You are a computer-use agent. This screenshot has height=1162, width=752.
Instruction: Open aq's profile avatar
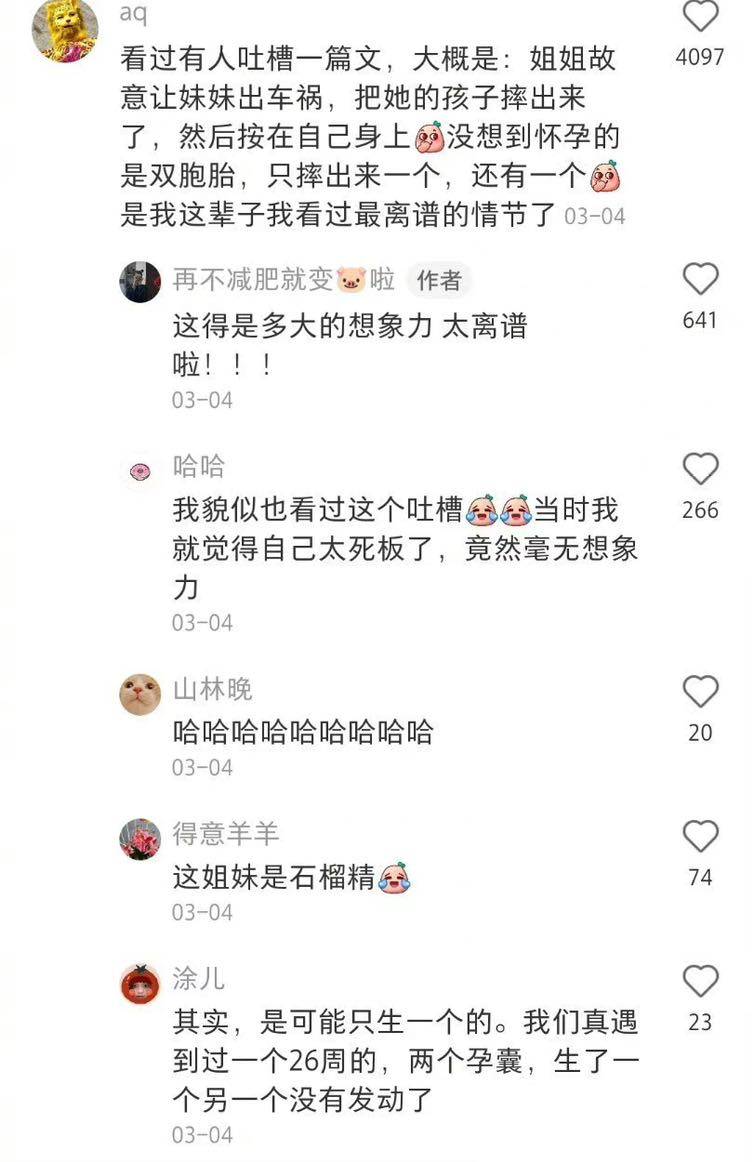[65, 28]
